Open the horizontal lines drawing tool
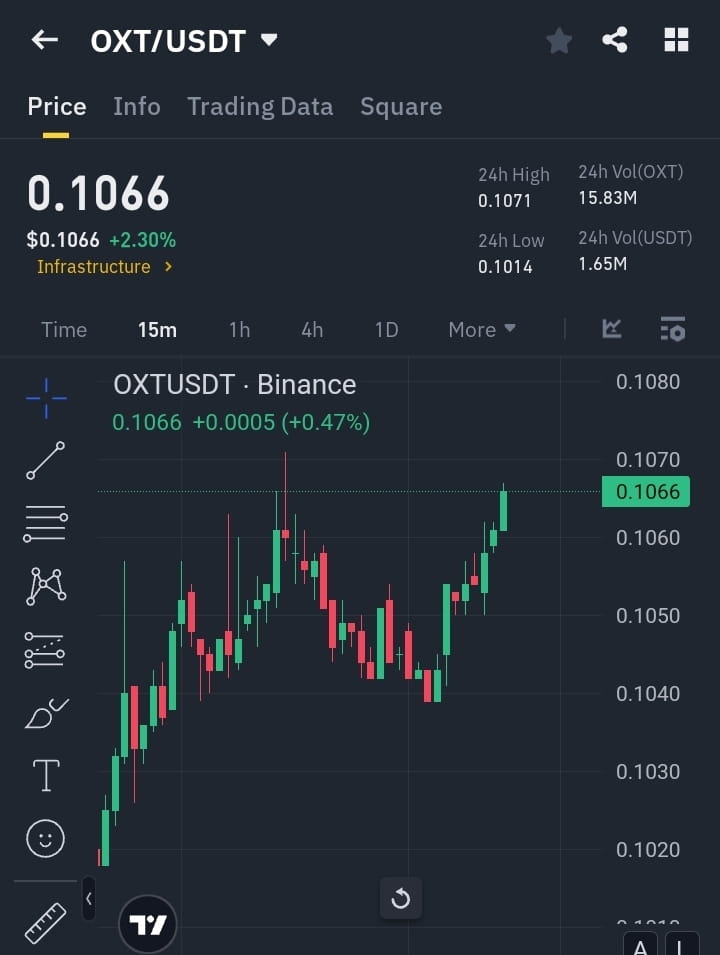Viewport: 720px width, 955px height. tap(45, 524)
